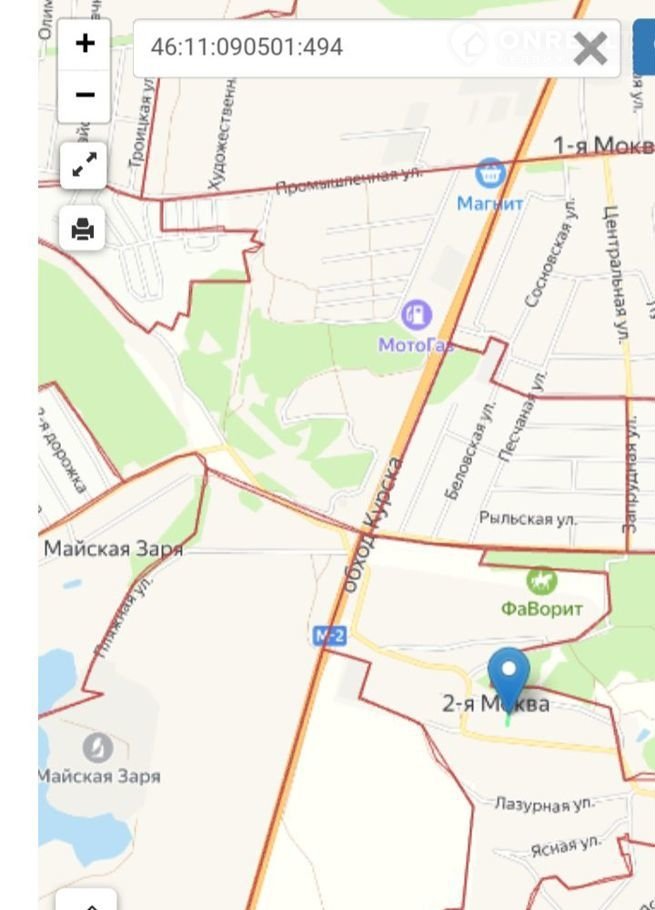Open the Магнит store marker
The height and width of the screenshot is (910, 655).
490,173
